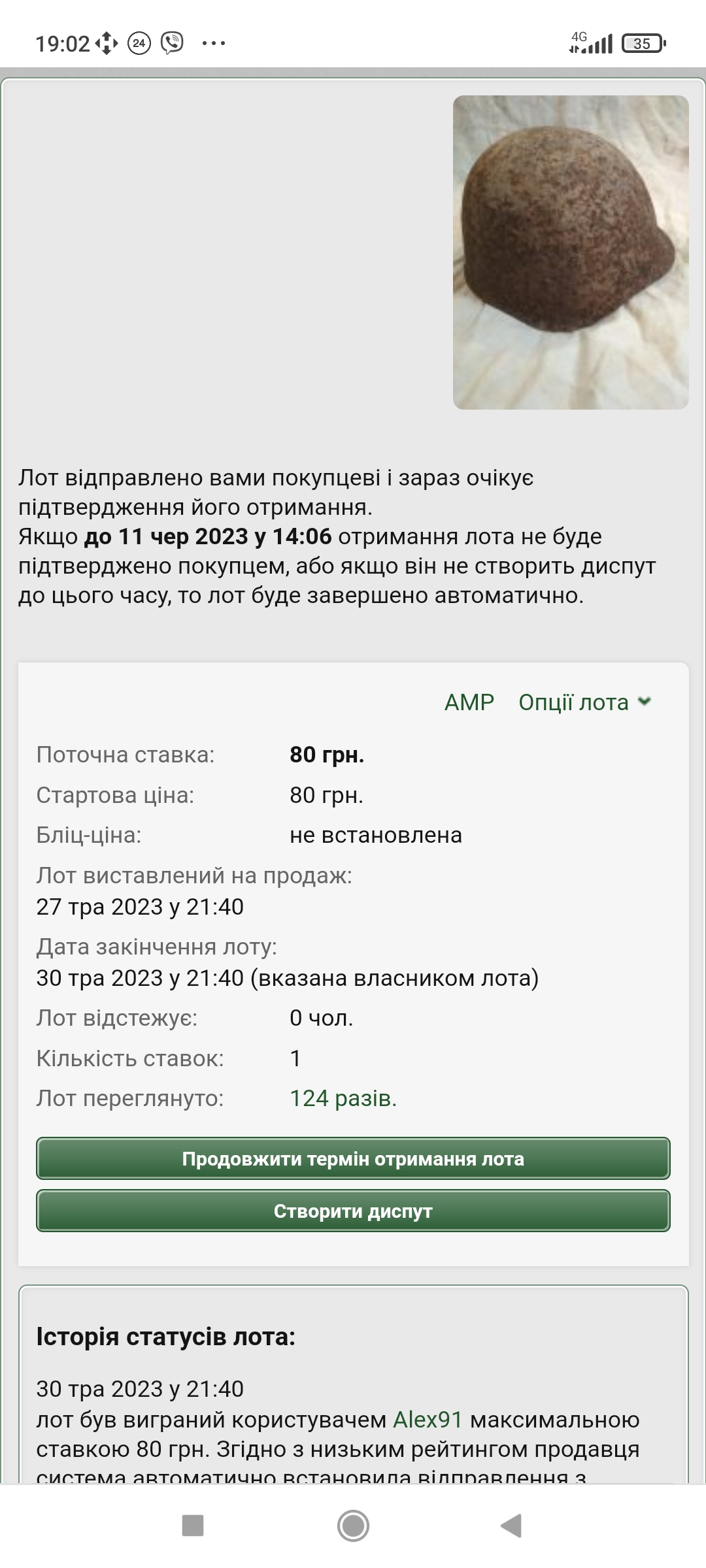
Task: Go to the home screen
Action: (353, 1526)
